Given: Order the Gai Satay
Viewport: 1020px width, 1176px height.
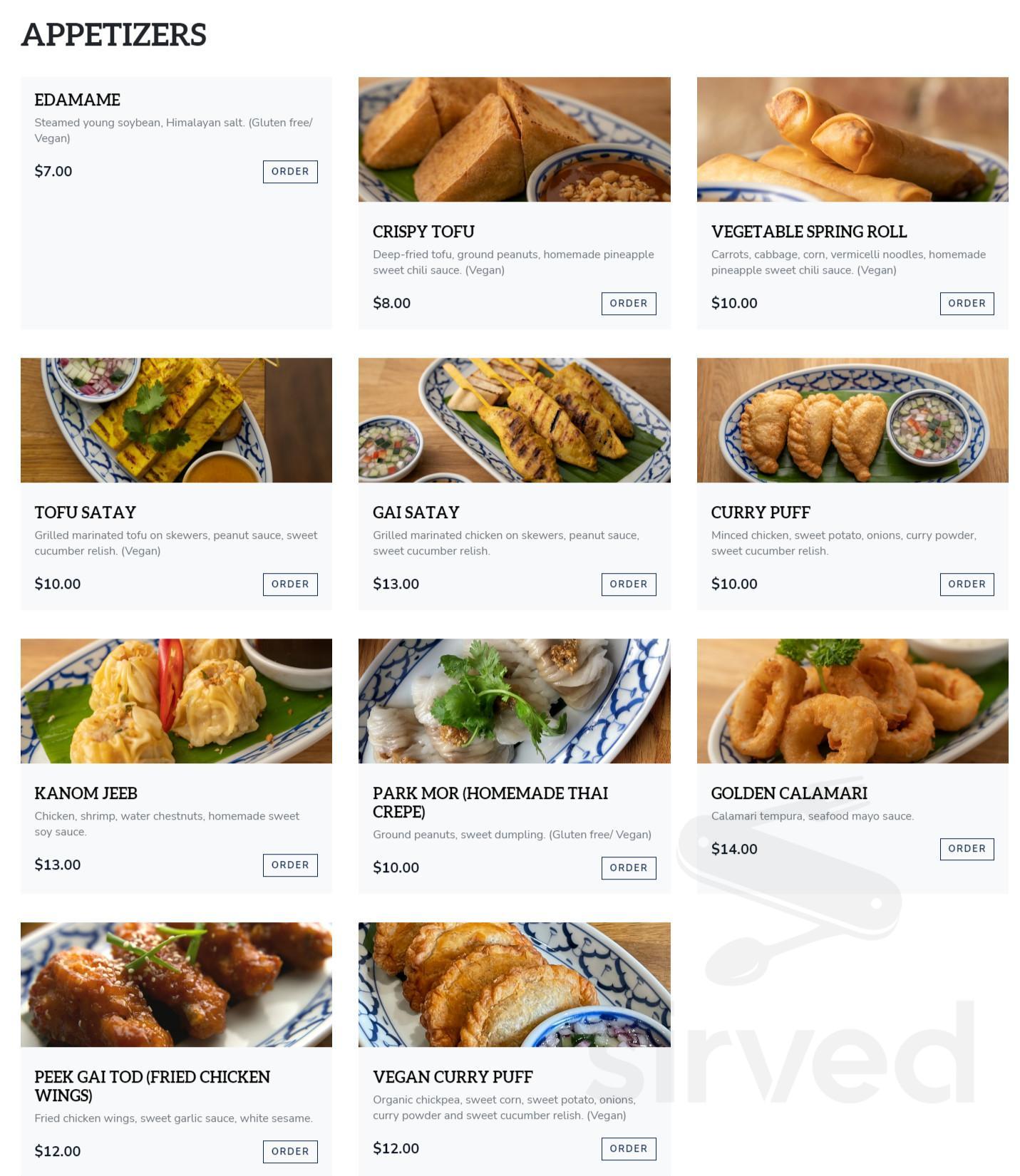Looking at the screenshot, I should [628, 584].
